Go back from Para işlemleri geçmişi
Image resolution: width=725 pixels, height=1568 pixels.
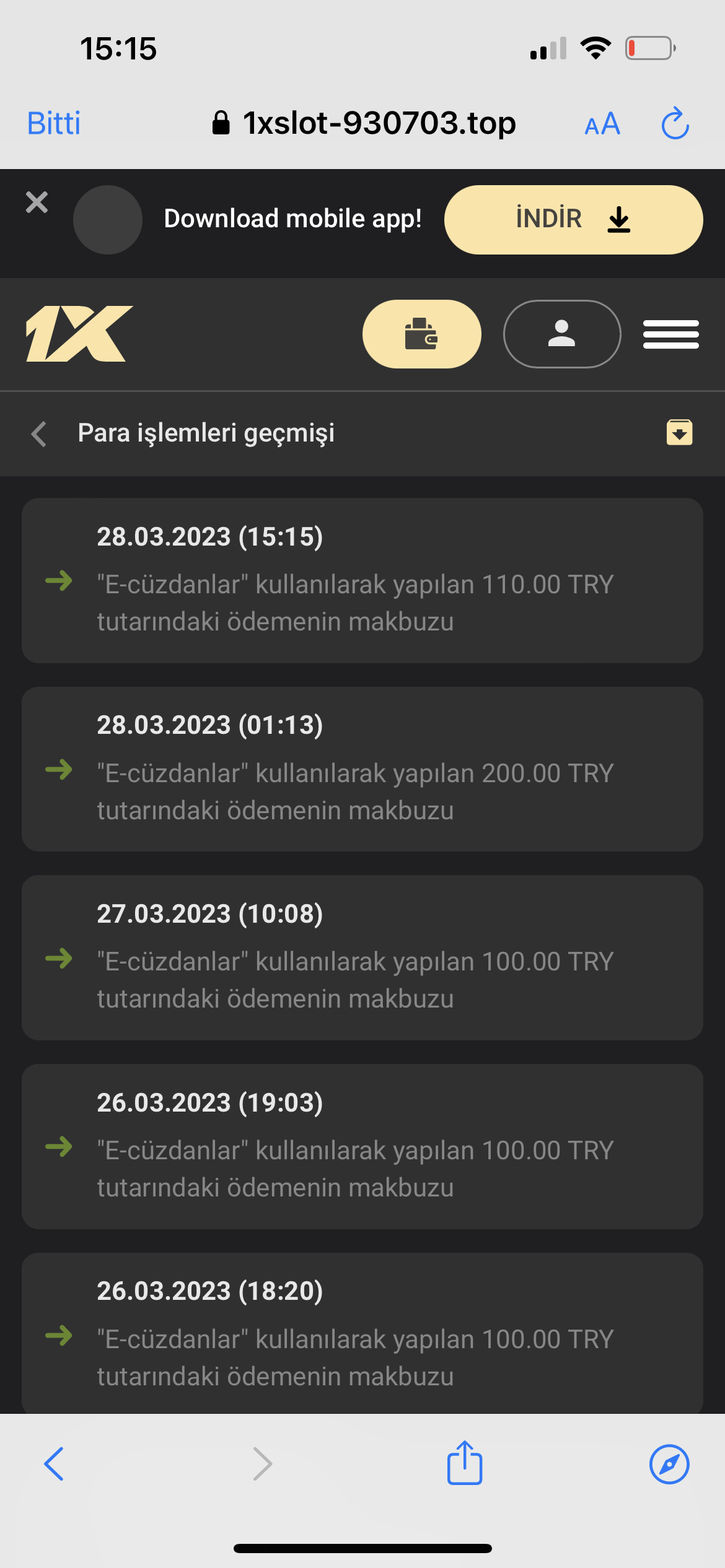[x=39, y=433]
